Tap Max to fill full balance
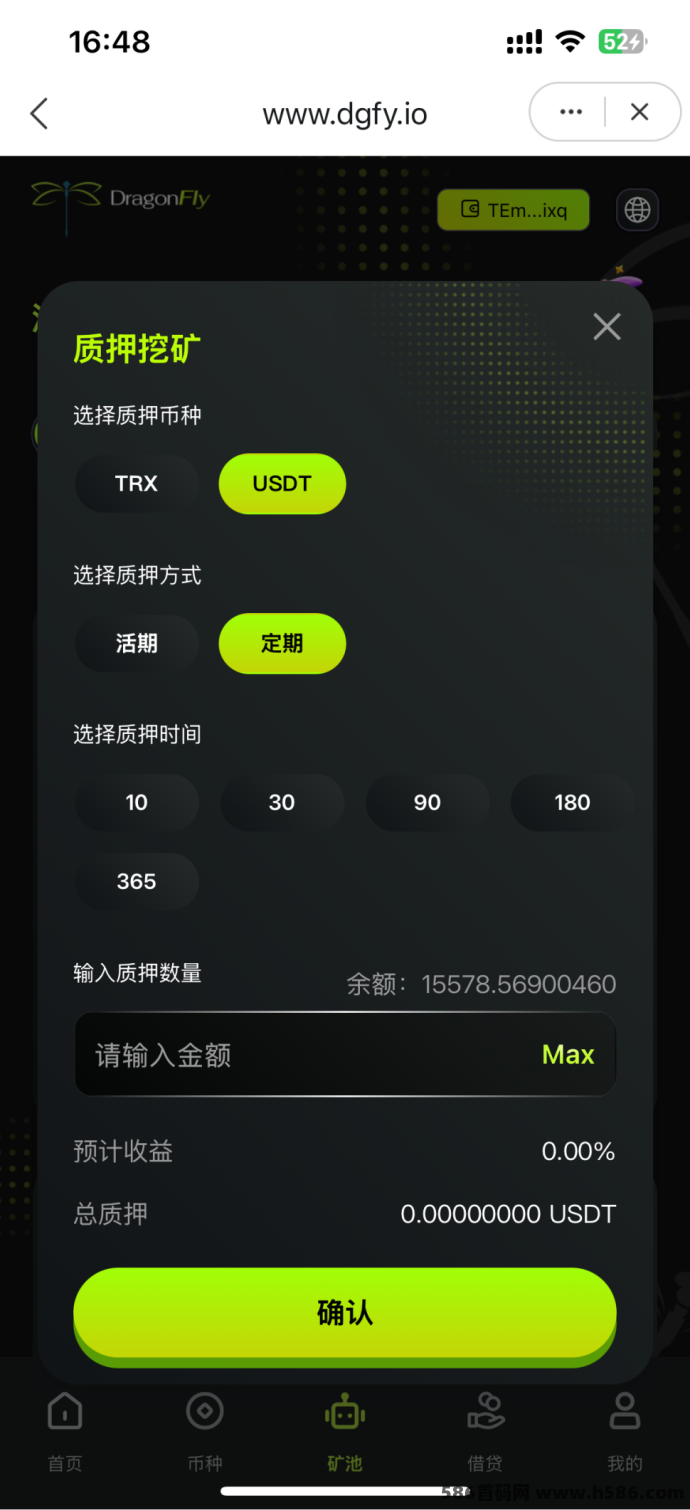690x1510 pixels. 568,1055
